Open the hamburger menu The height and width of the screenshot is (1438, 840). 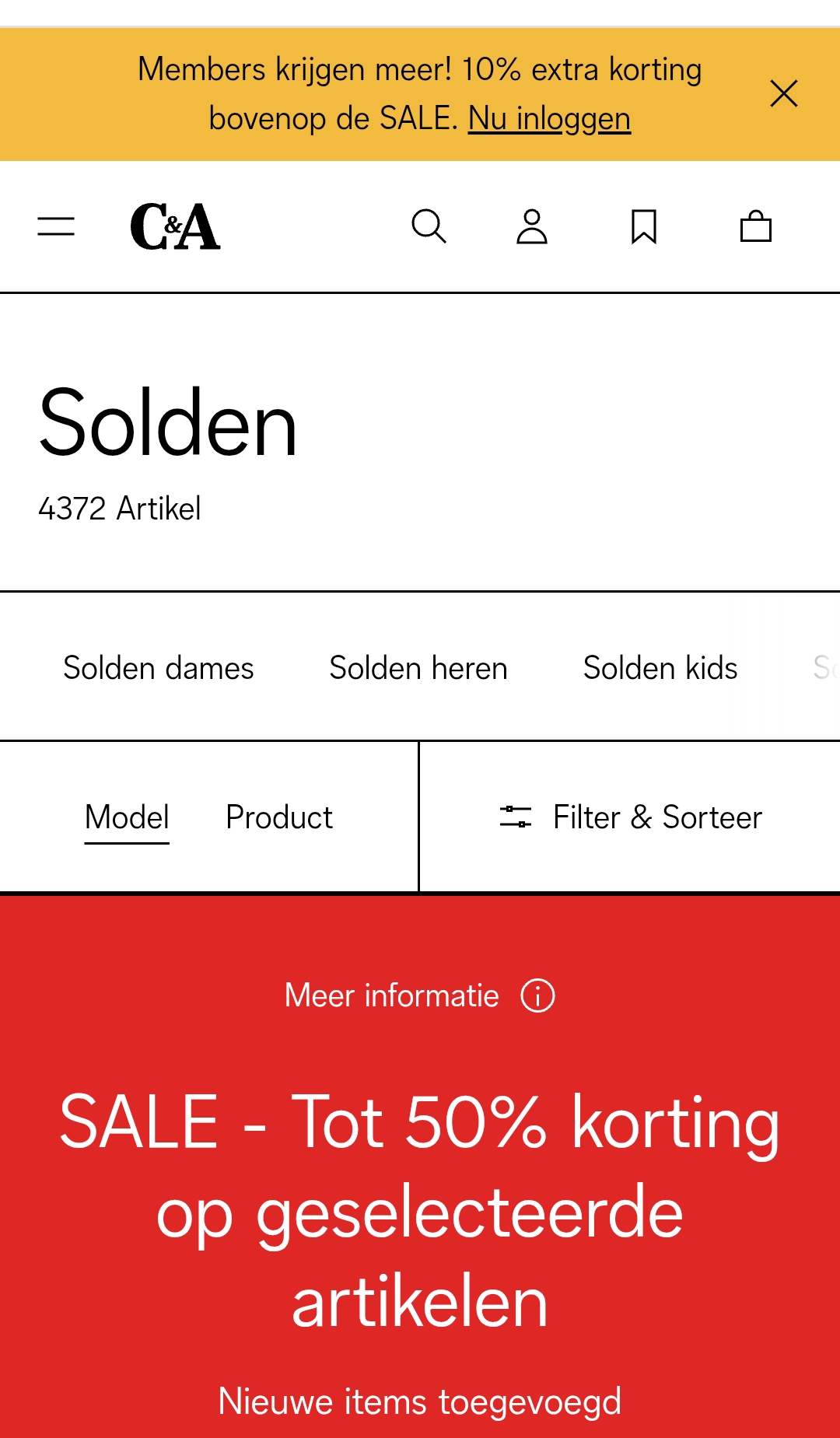pyautogui.click(x=56, y=226)
